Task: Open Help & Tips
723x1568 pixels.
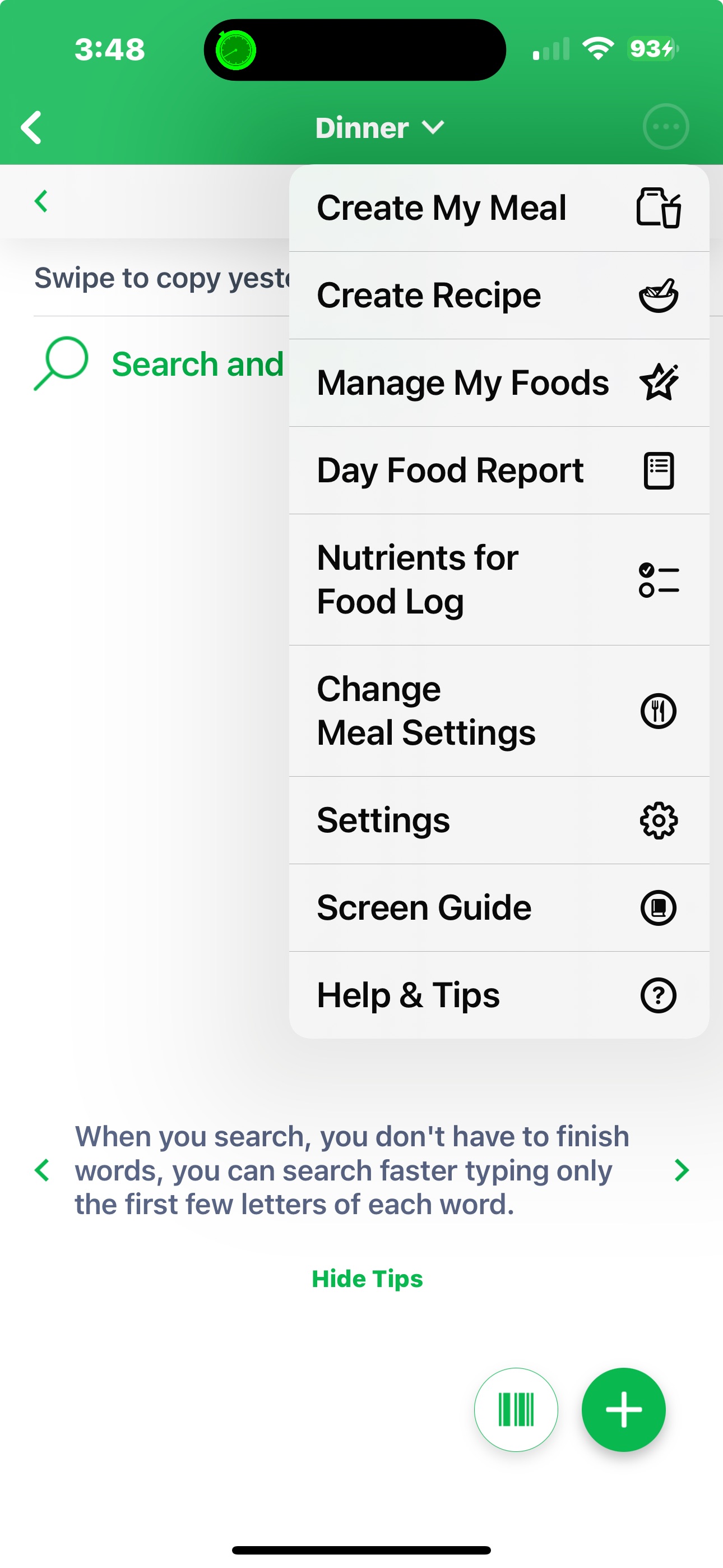Action: tap(498, 995)
